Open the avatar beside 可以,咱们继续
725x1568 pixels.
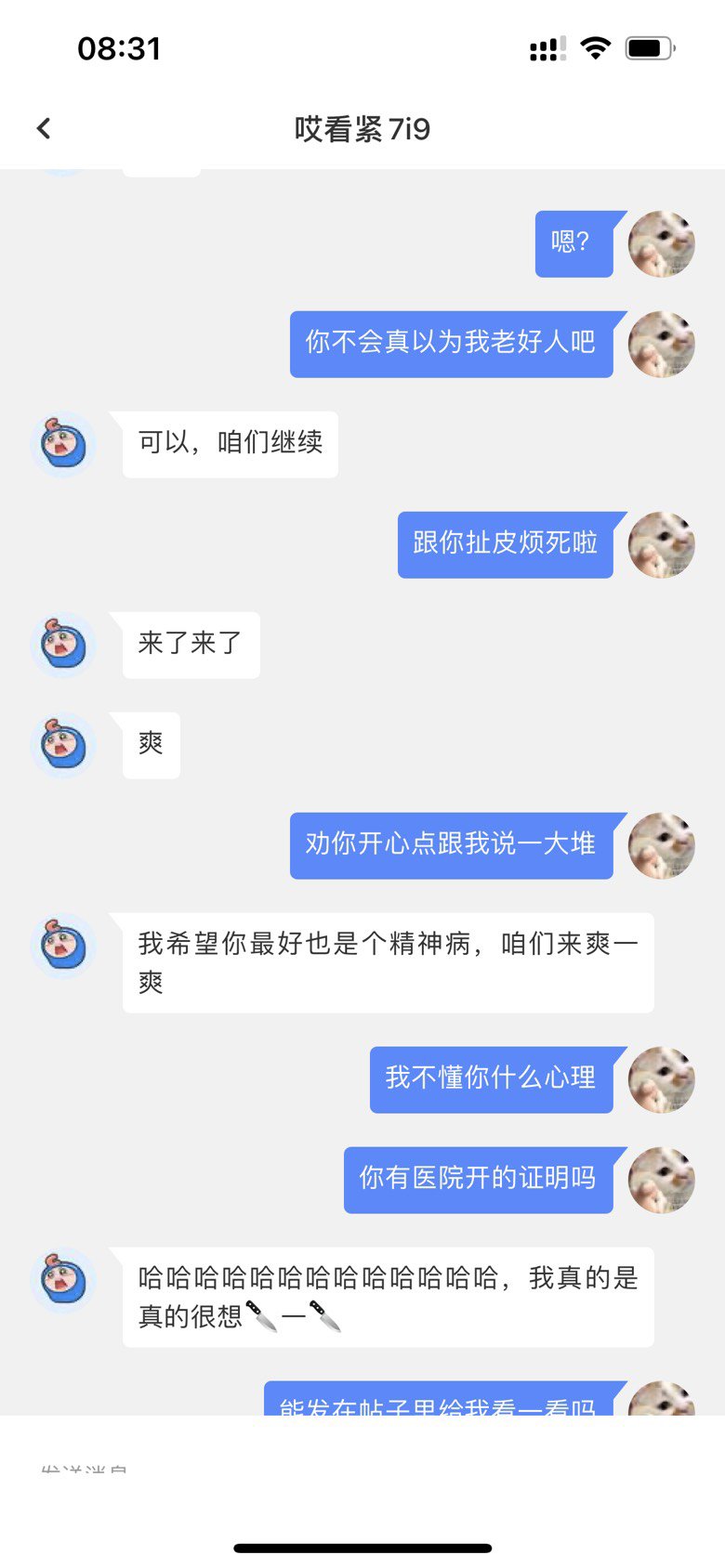pyautogui.click(x=63, y=445)
